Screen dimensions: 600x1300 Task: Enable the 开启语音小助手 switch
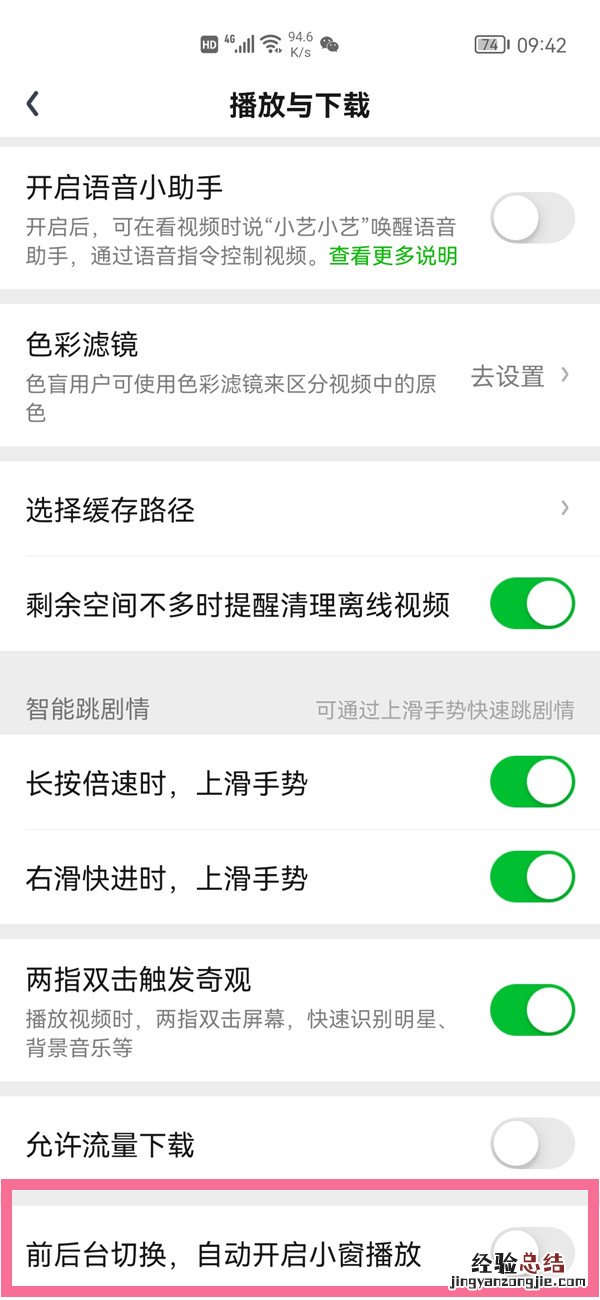click(532, 218)
